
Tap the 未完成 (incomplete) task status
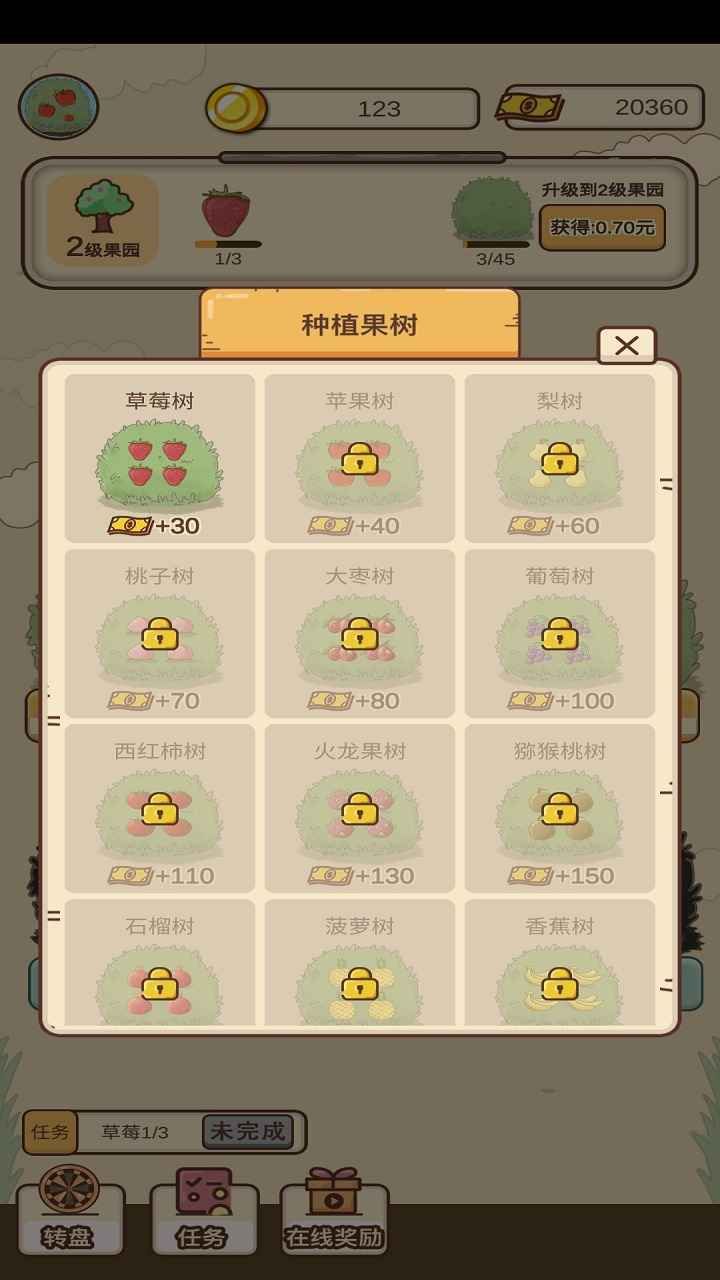248,1131
